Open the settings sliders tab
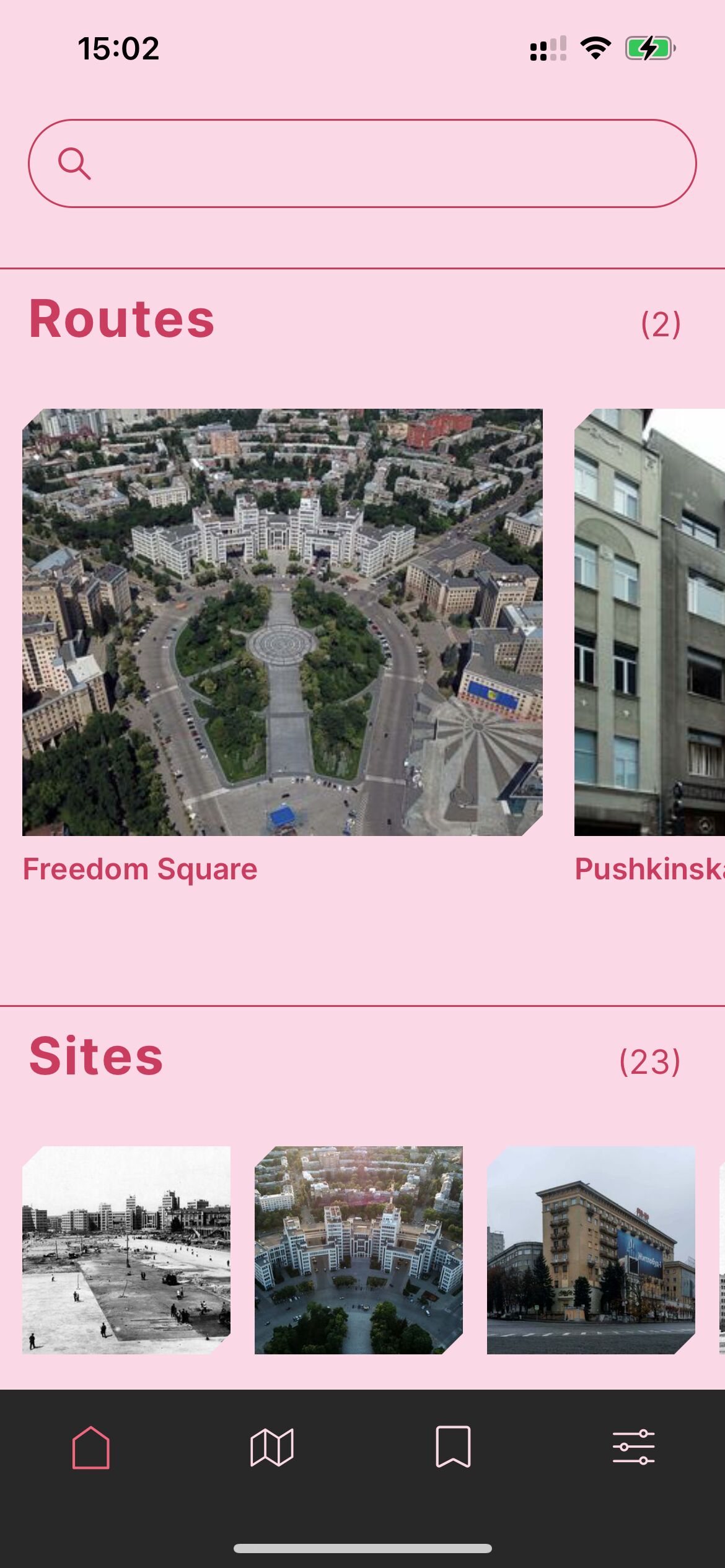 [634, 1447]
